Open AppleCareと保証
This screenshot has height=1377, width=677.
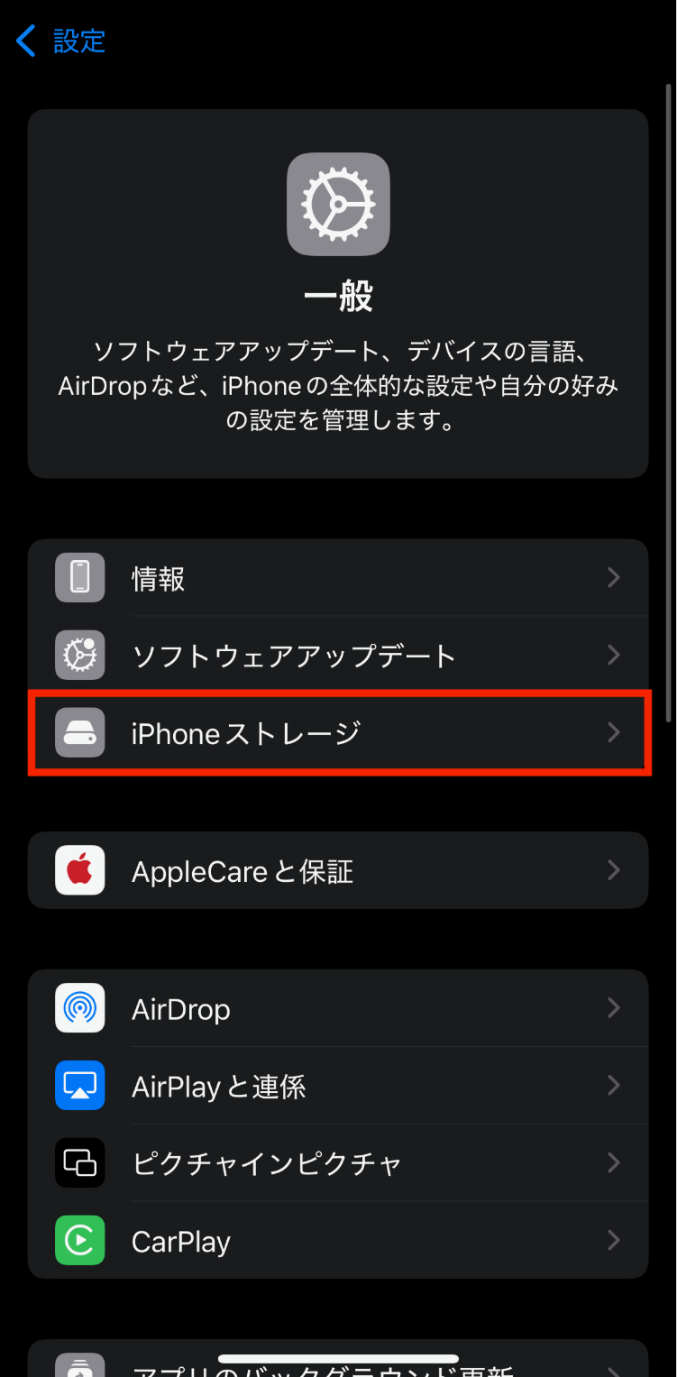(338, 870)
